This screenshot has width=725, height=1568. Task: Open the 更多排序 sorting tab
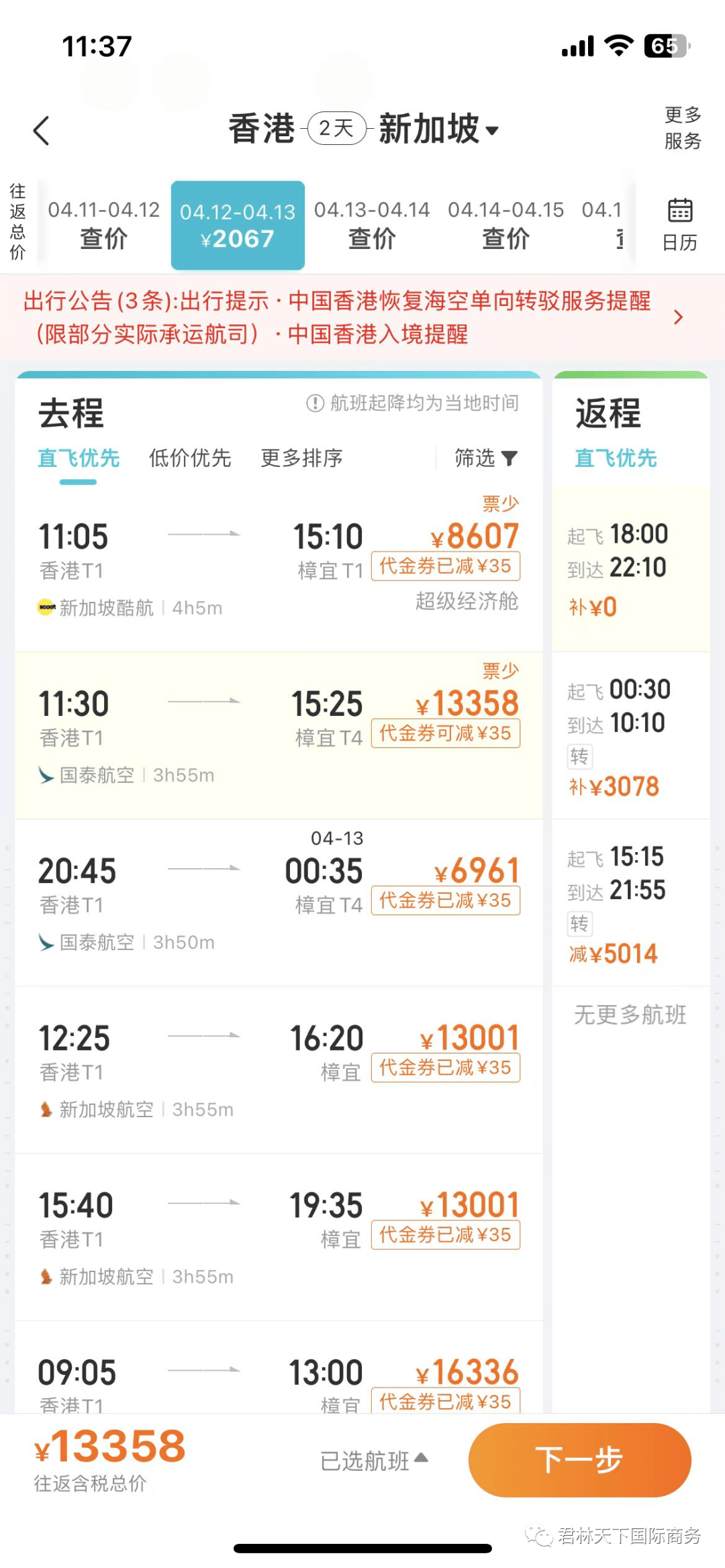pos(301,459)
